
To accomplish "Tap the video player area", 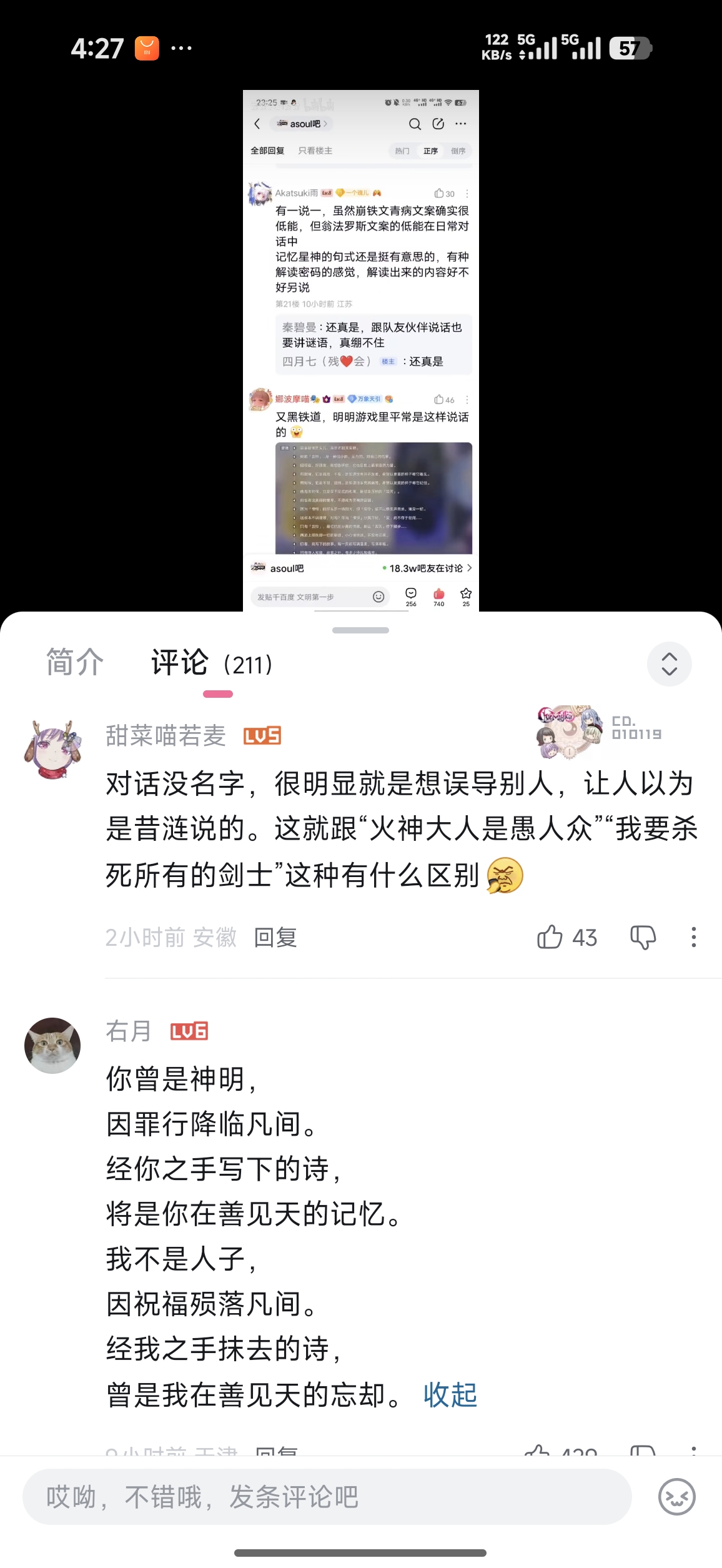I will (361, 350).
